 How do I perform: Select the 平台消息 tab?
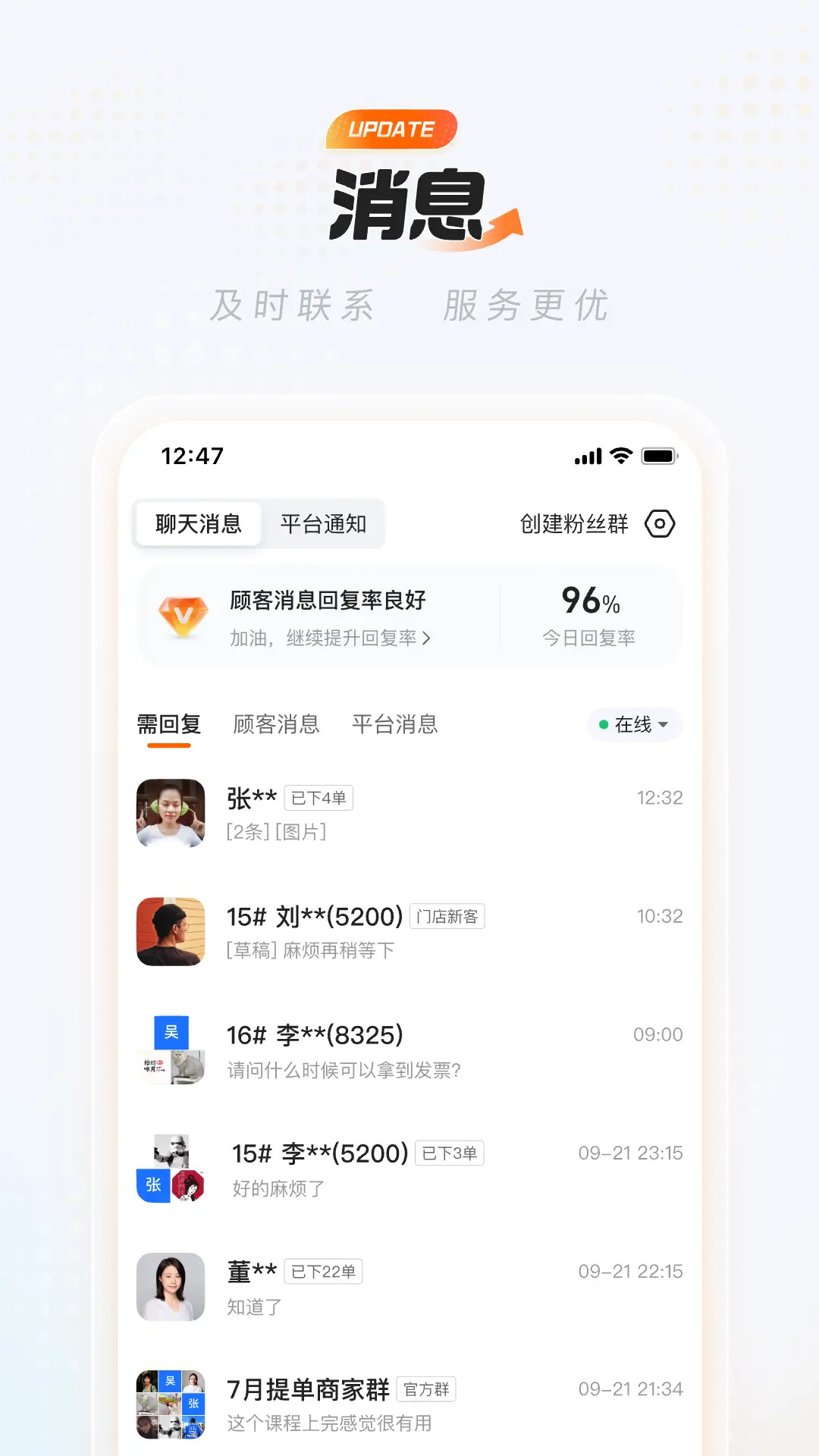click(396, 724)
